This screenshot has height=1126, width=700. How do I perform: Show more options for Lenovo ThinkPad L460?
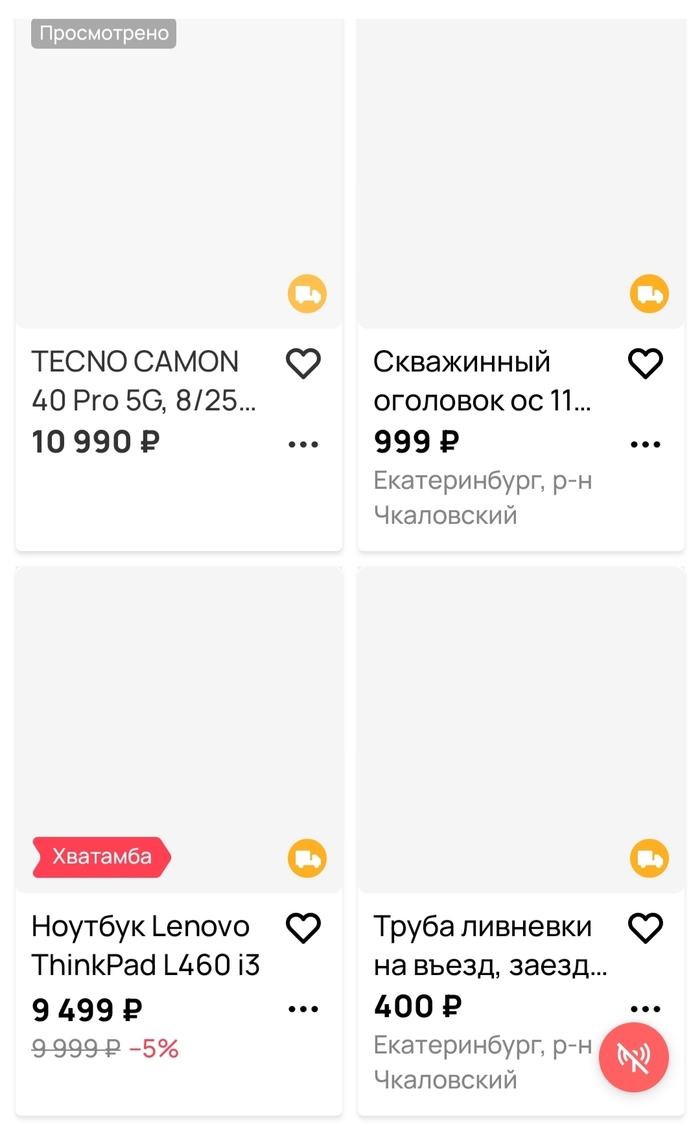[303, 1009]
